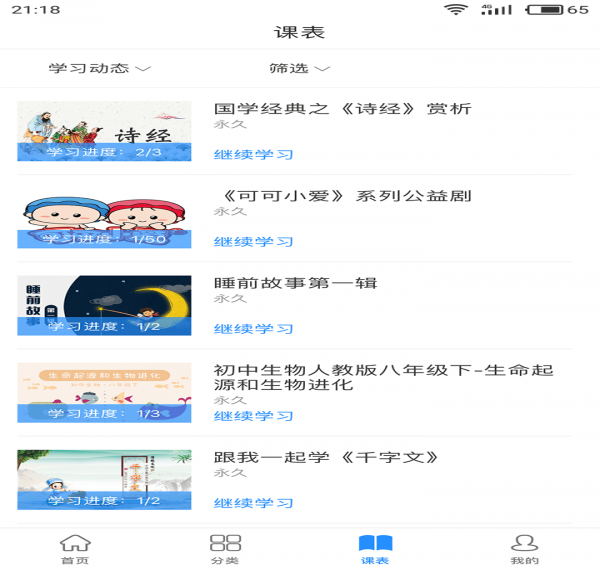Open the 生命起源和生物进化 course thumbnail
This screenshot has height=566, width=600.
point(104,392)
